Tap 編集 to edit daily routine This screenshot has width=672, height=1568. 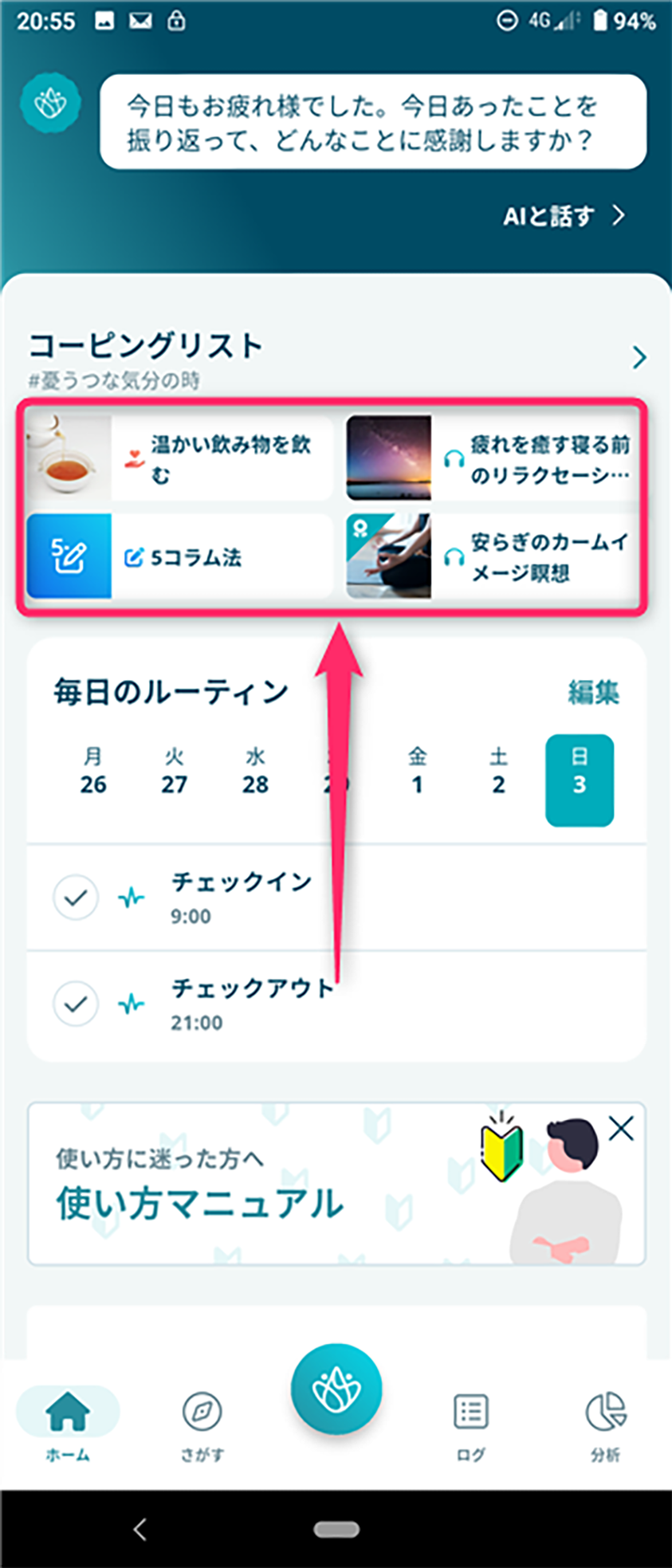(x=593, y=692)
